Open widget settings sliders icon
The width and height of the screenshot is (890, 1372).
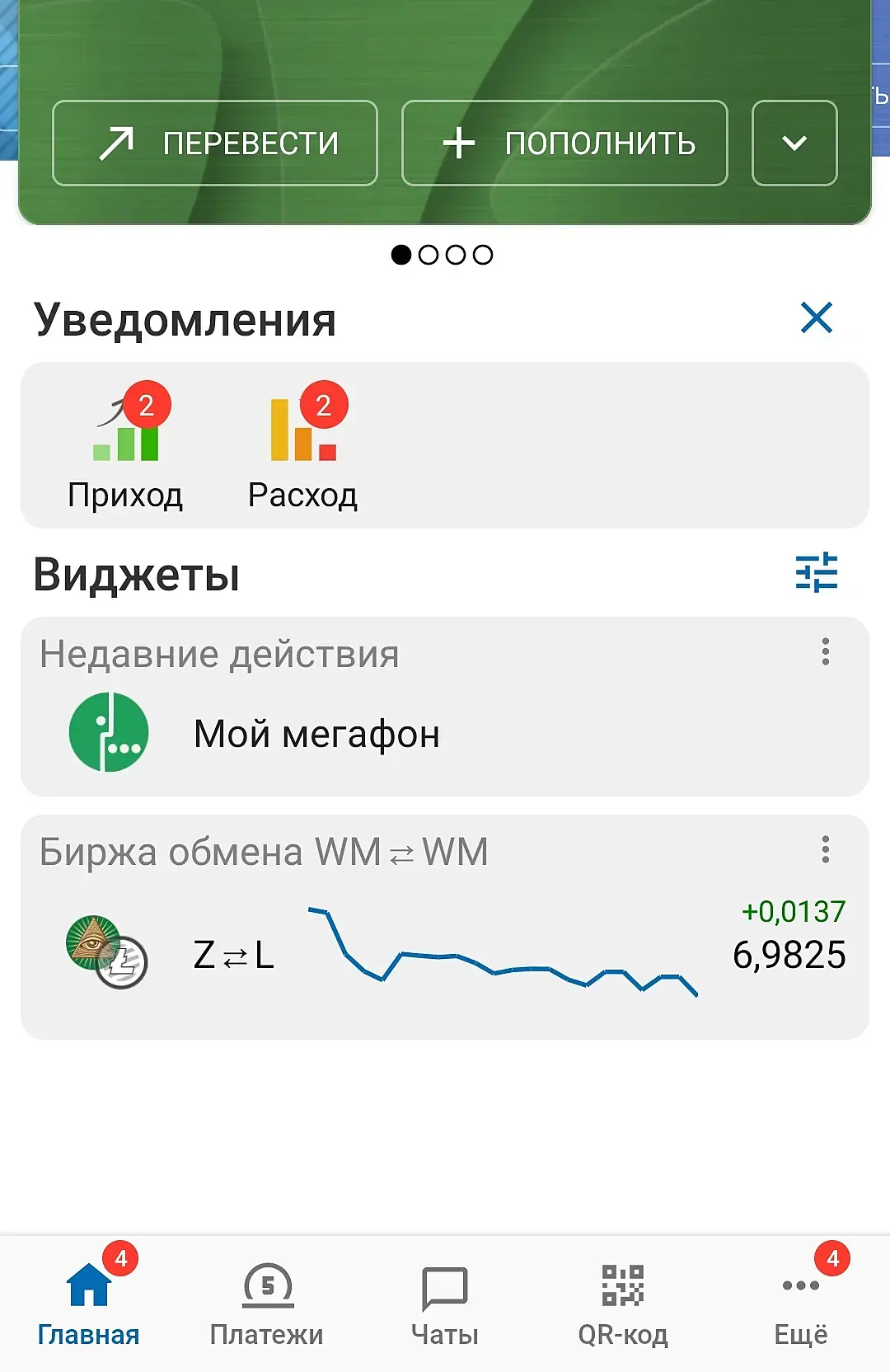pyautogui.click(x=817, y=573)
